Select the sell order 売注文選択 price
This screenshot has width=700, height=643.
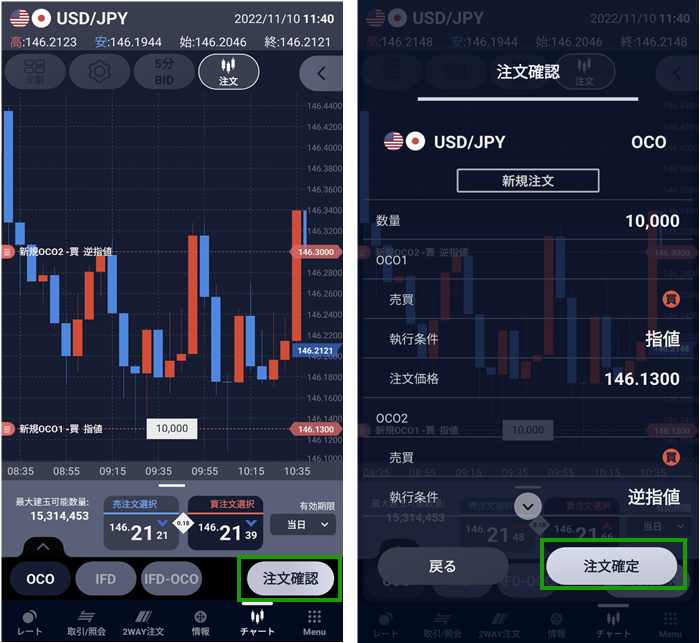tap(140, 526)
